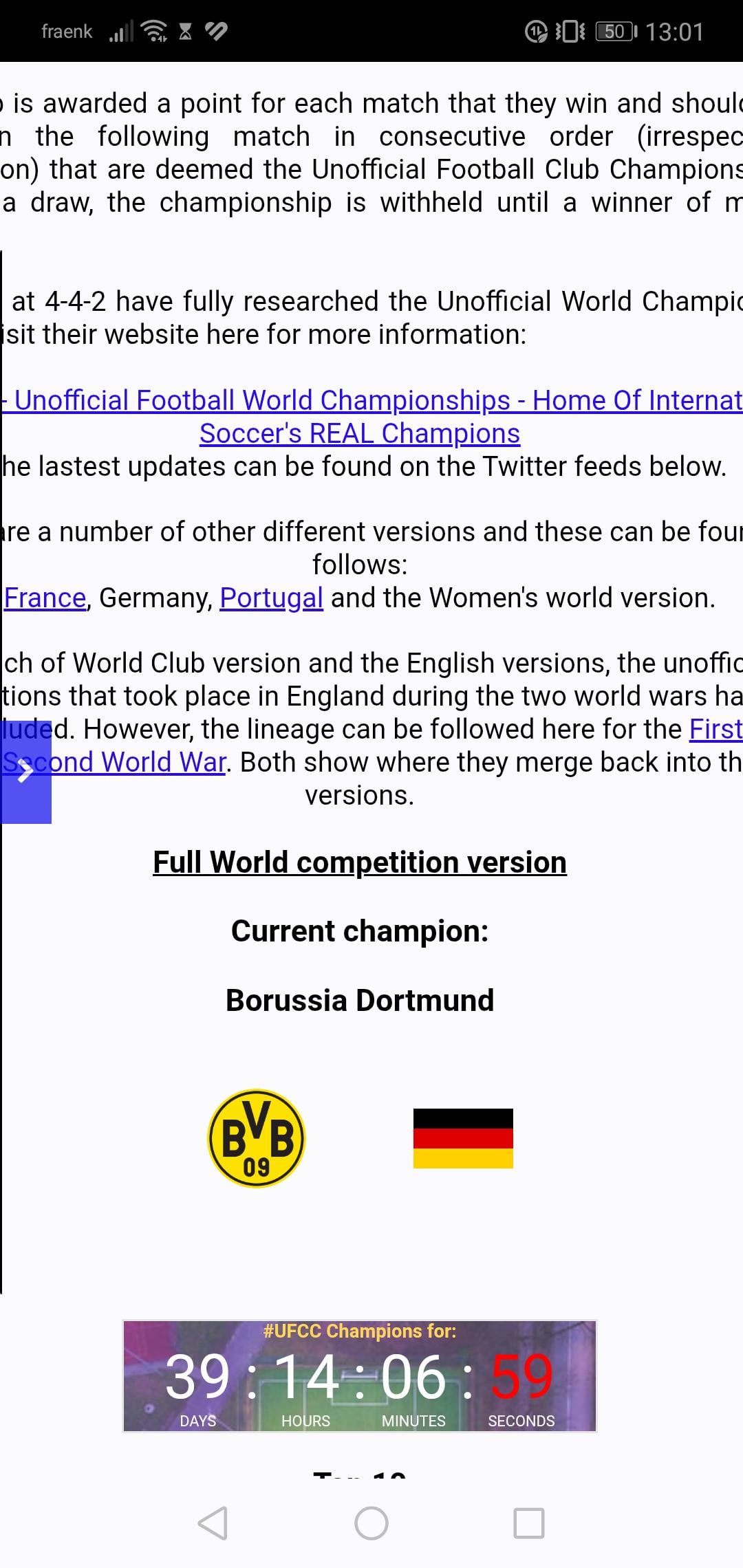Expand the blue side panel arrow
The image size is (743, 1568).
point(25,772)
